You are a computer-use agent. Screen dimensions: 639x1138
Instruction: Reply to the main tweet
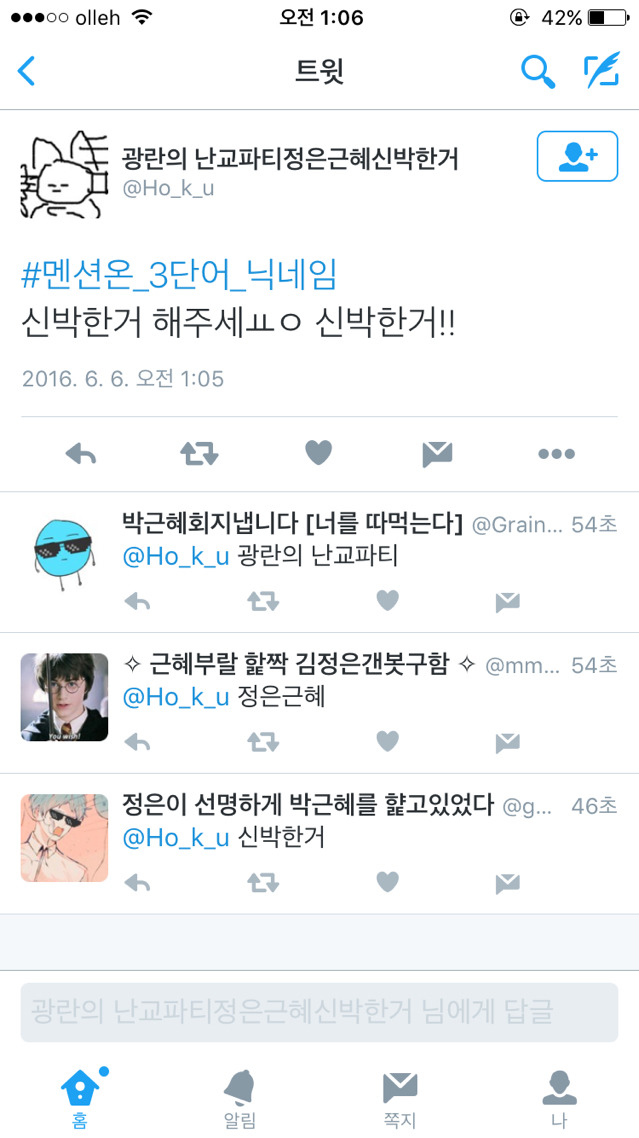[x=81, y=454]
